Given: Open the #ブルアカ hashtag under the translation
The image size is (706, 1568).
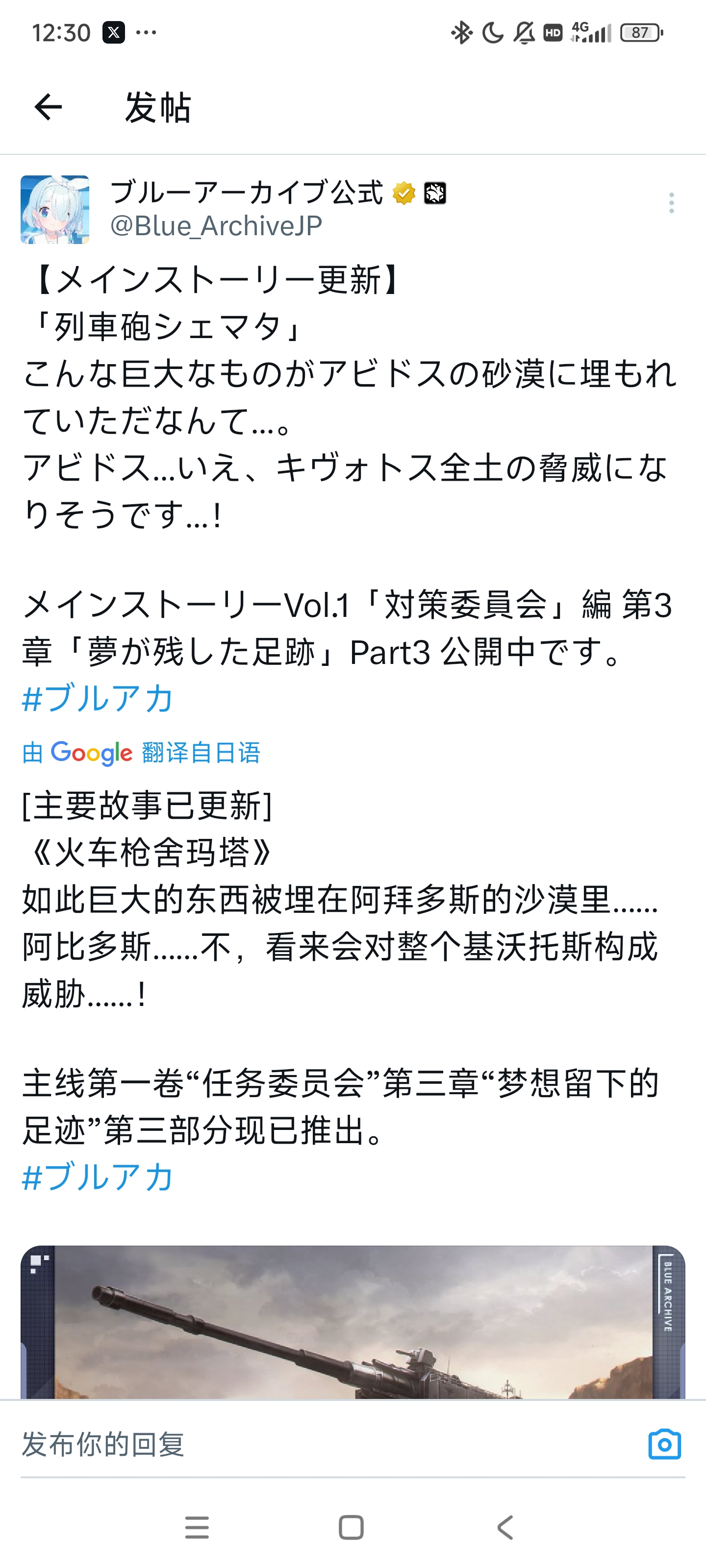Looking at the screenshot, I should click(98, 1176).
